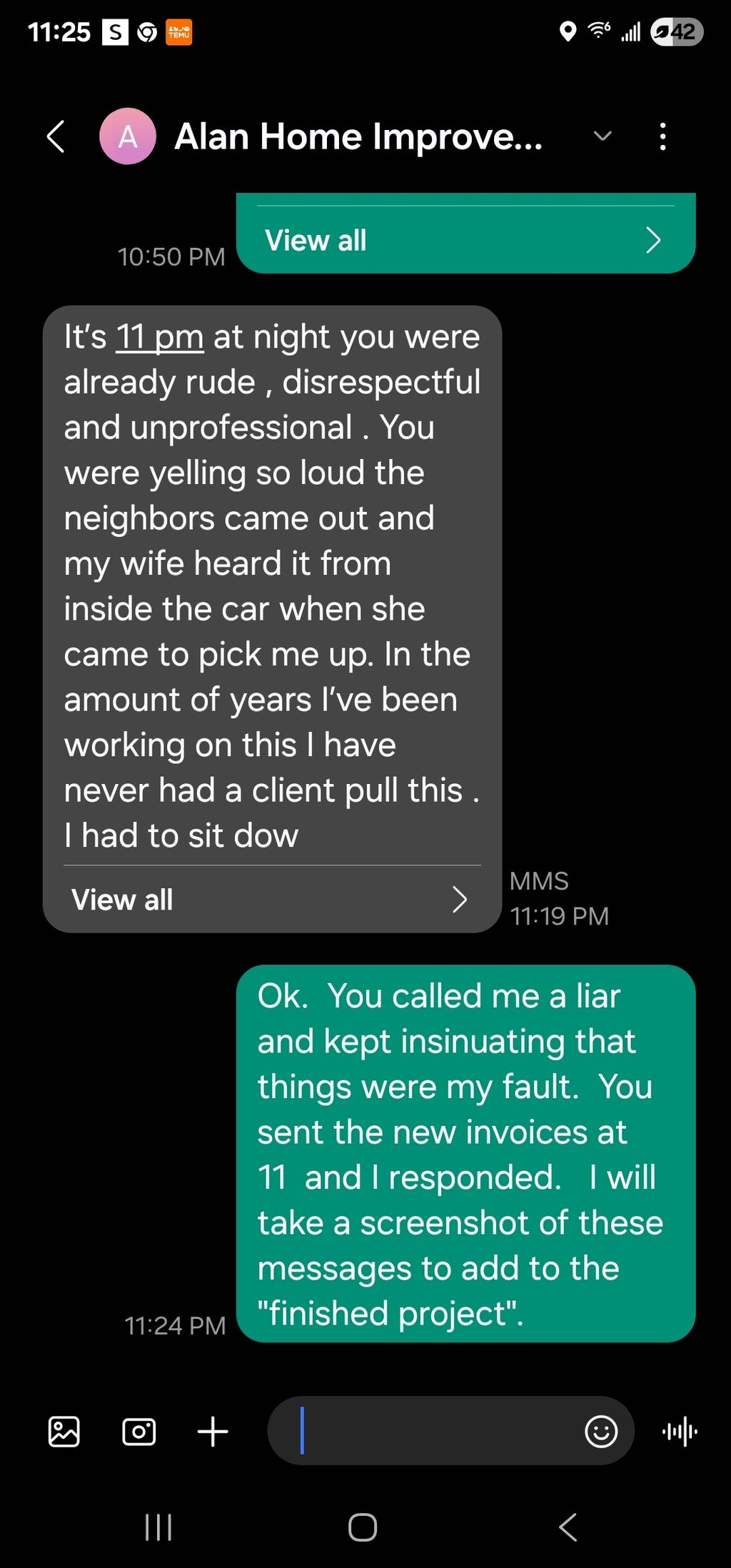View all of the 11:19 PM MMS message
The image size is (731, 1568).
pyautogui.click(x=271, y=900)
